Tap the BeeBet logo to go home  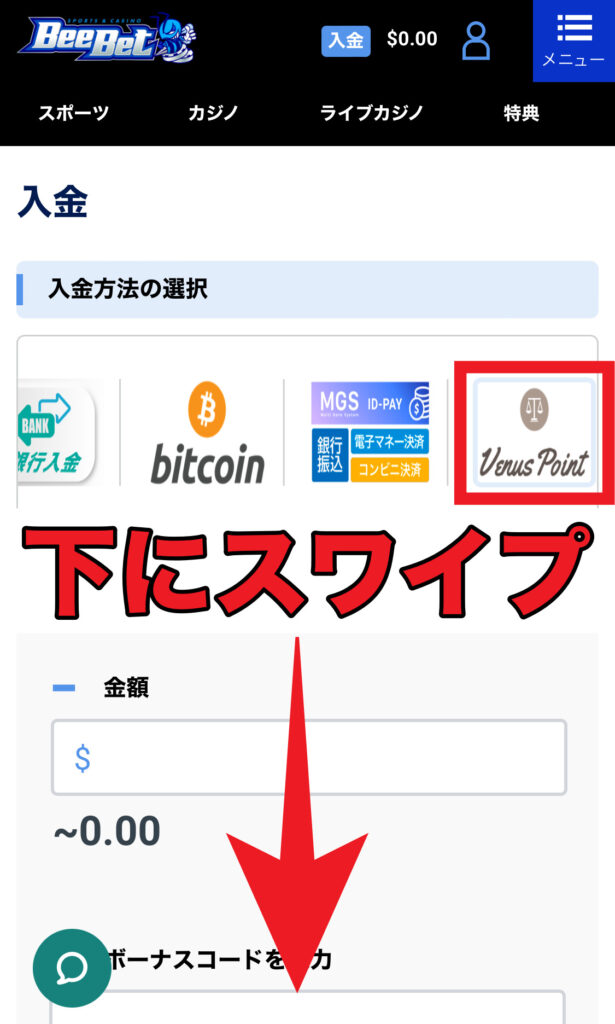click(x=106, y=38)
